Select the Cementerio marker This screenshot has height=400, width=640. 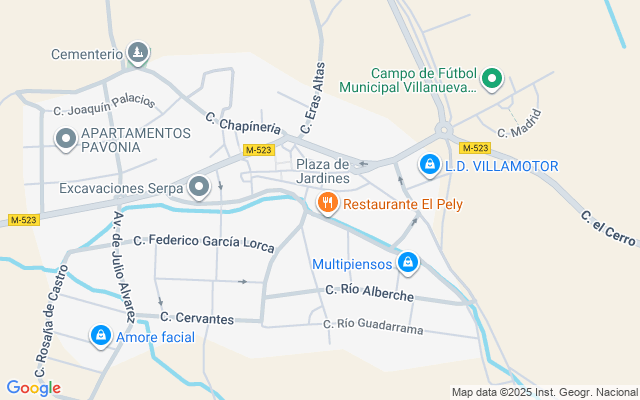138,52
